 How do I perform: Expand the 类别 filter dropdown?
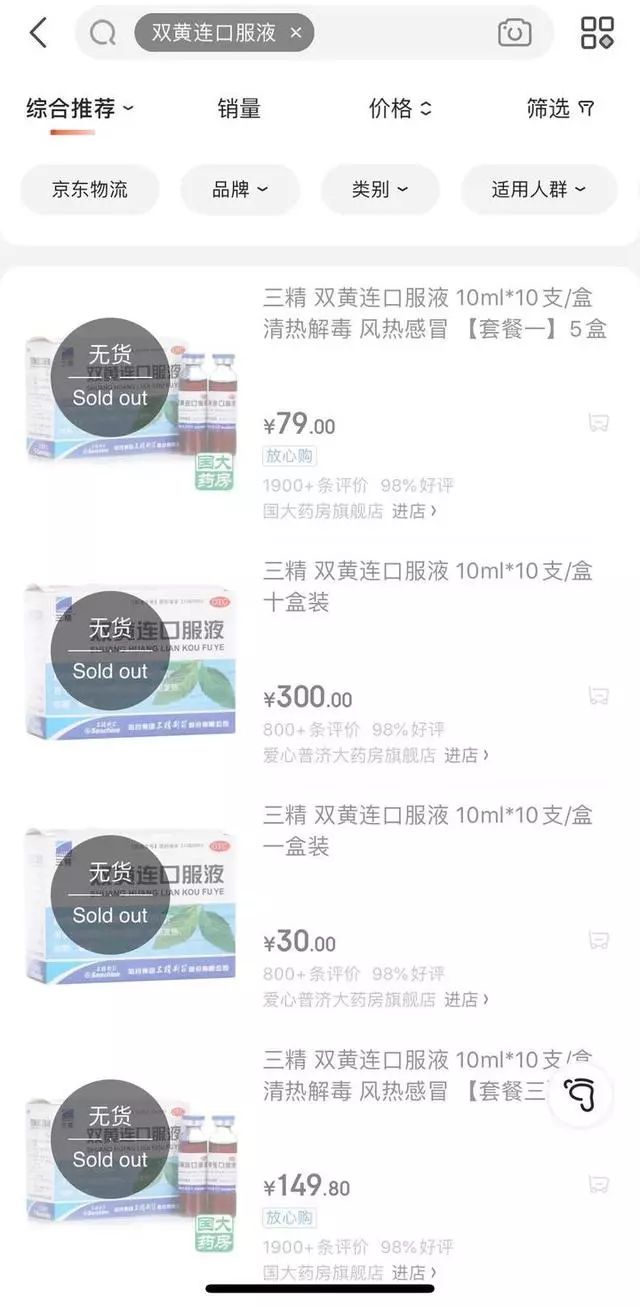point(380,189)
